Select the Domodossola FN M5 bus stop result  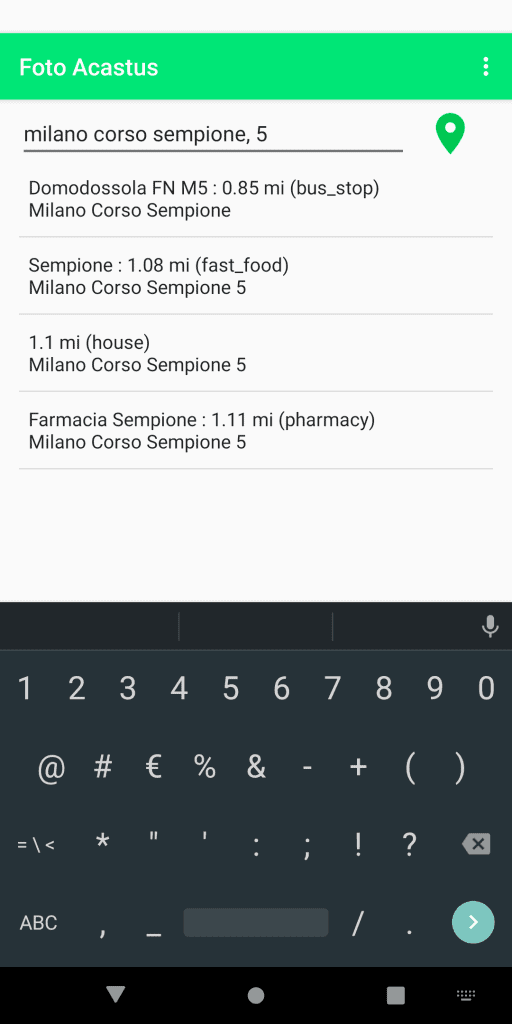256,199
